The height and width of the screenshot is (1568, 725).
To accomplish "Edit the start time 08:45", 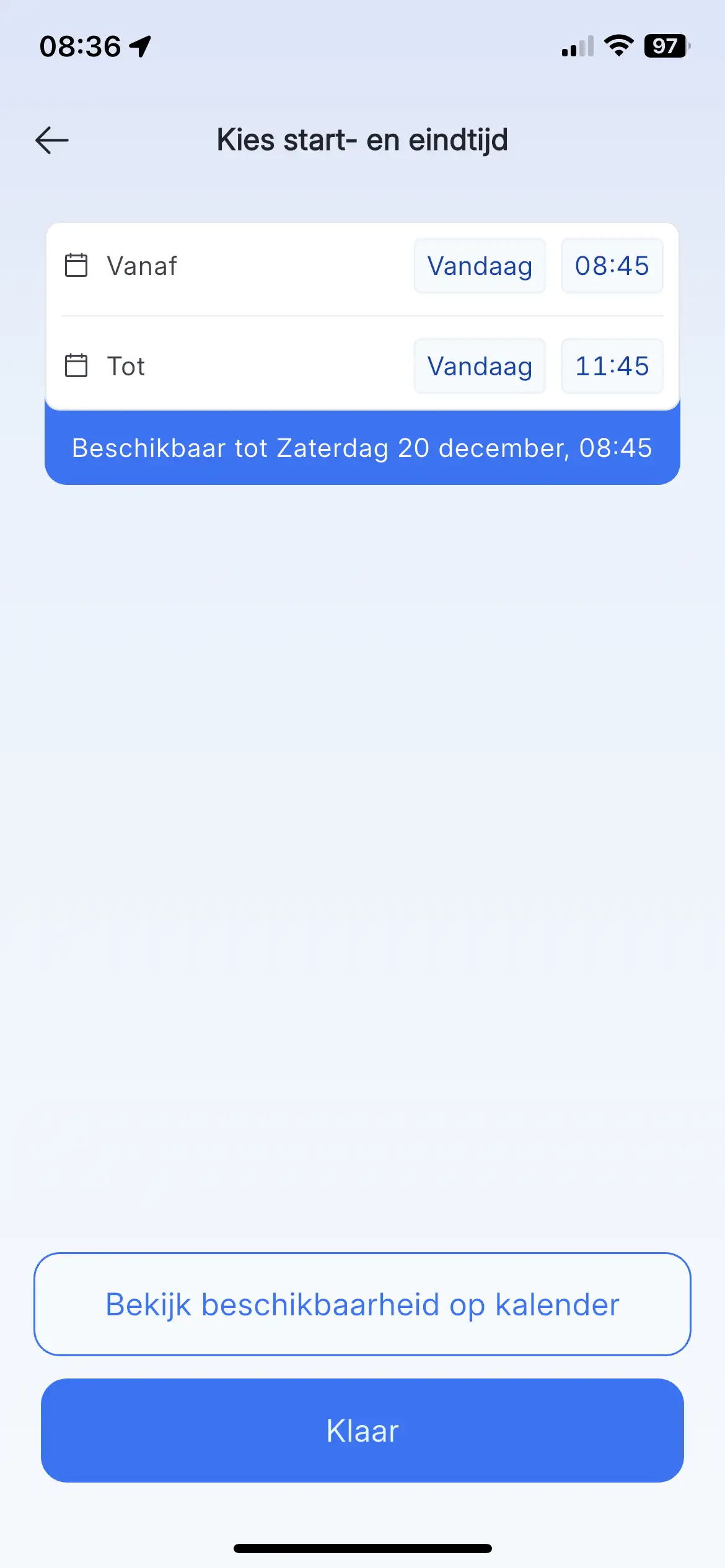I will point(612,266).
